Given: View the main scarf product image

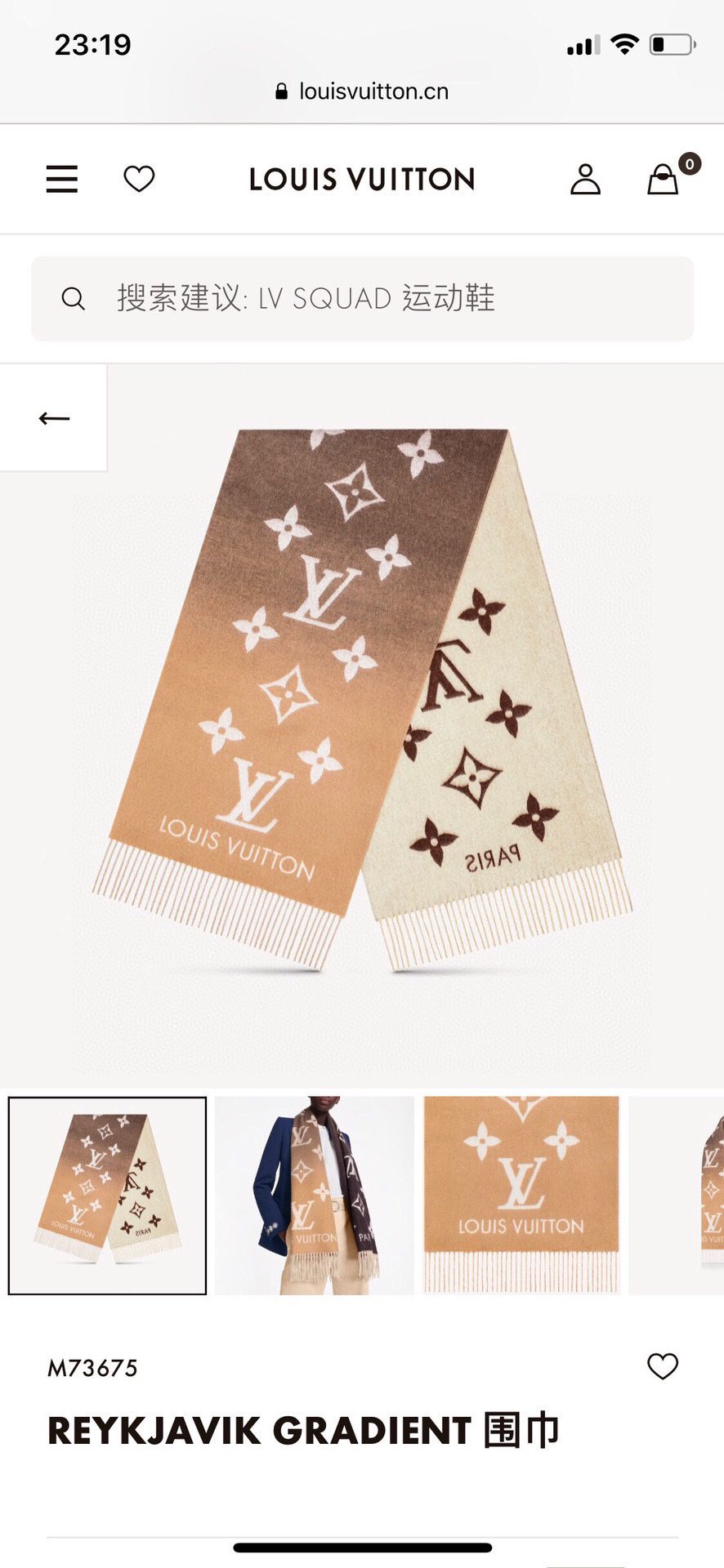Looking at the screenshot, I should click(362, 702).
